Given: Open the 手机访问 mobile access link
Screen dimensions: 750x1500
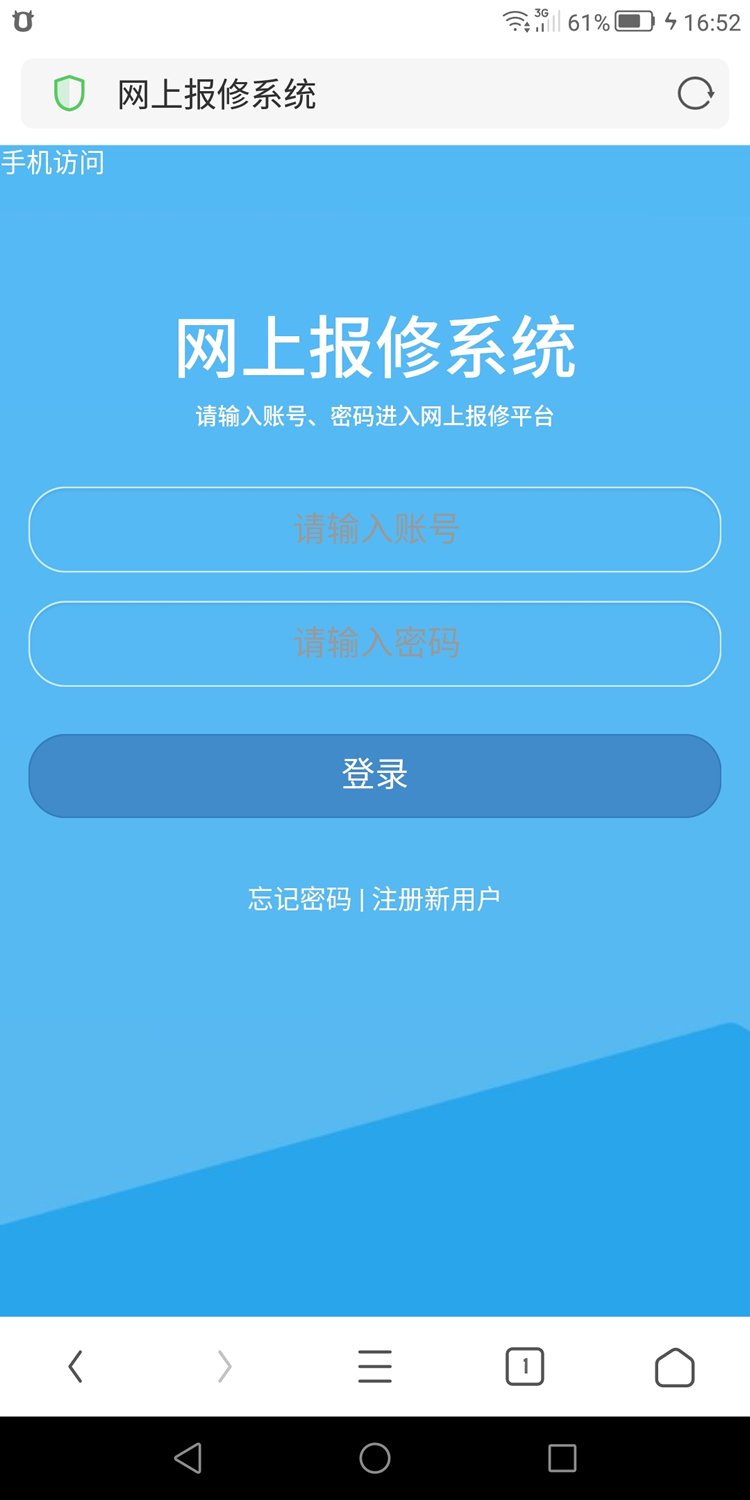Looking at the screenshot, I should 53,162.
